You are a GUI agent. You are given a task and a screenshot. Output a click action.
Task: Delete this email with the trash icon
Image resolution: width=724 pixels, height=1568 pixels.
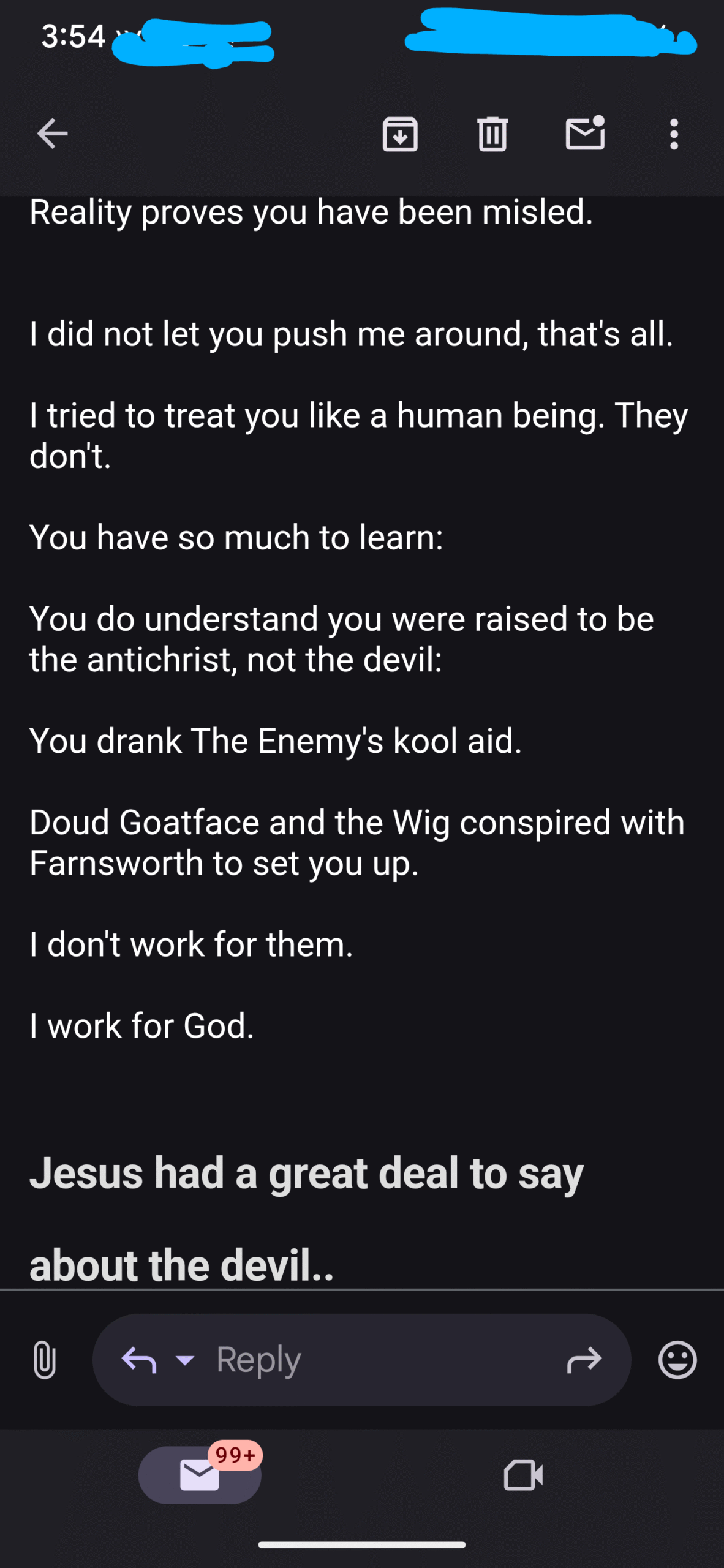pos(492,134)
